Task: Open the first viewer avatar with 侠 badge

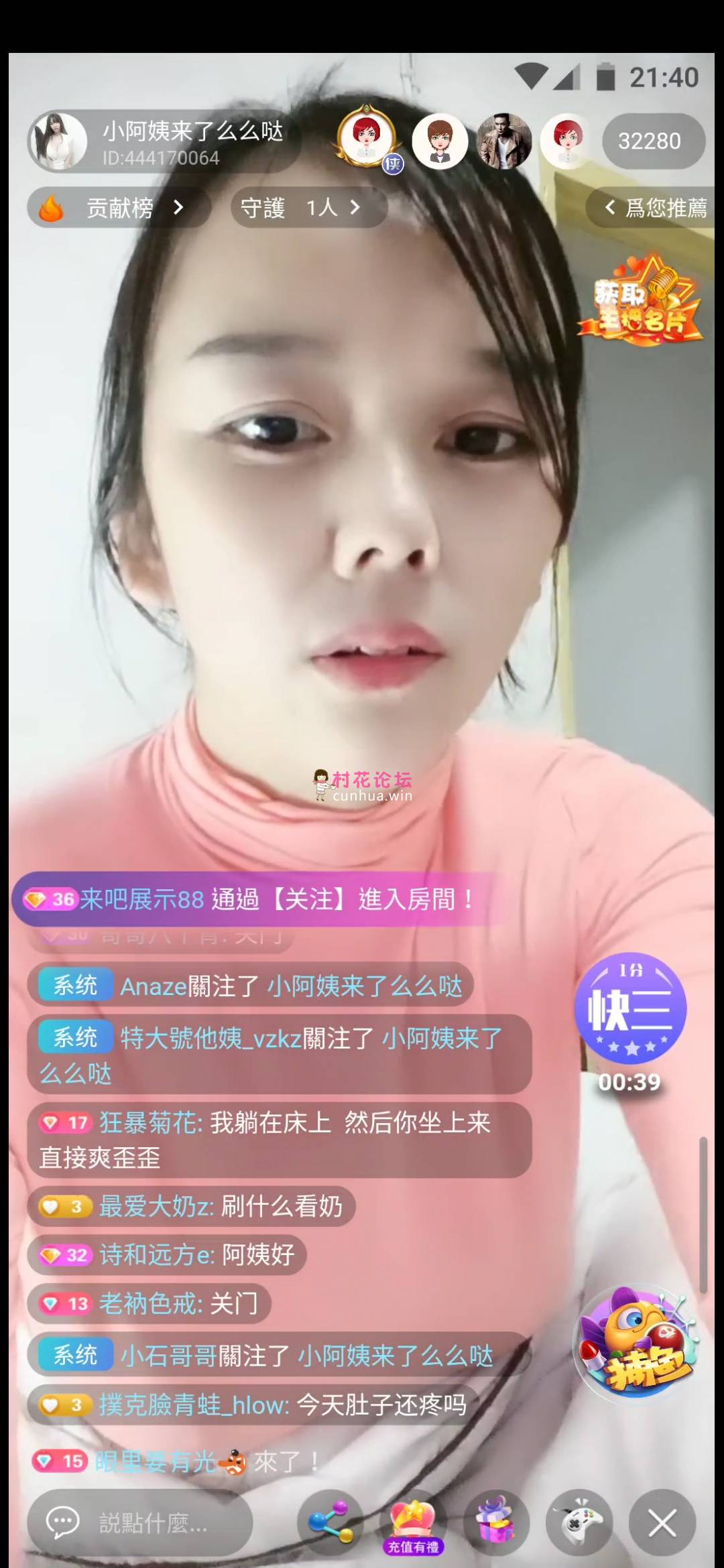Action: [x=367, y=137]
